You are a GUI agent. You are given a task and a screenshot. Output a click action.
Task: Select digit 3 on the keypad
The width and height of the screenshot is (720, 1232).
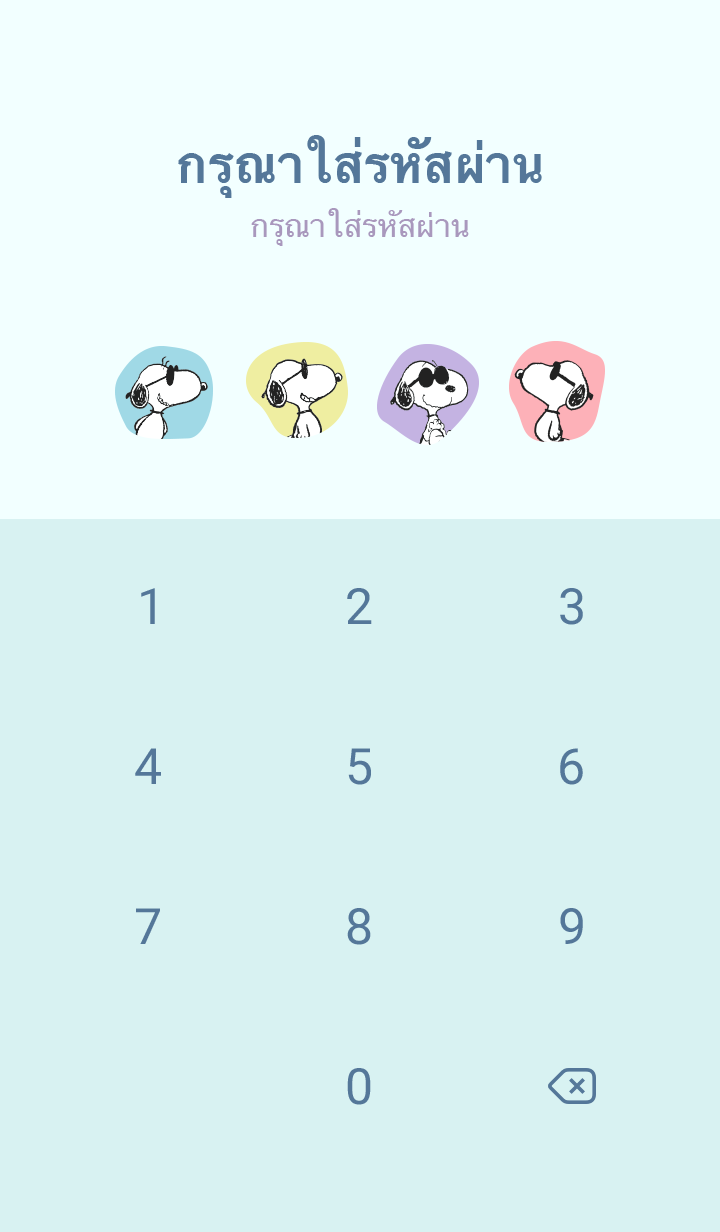point(571,607)
